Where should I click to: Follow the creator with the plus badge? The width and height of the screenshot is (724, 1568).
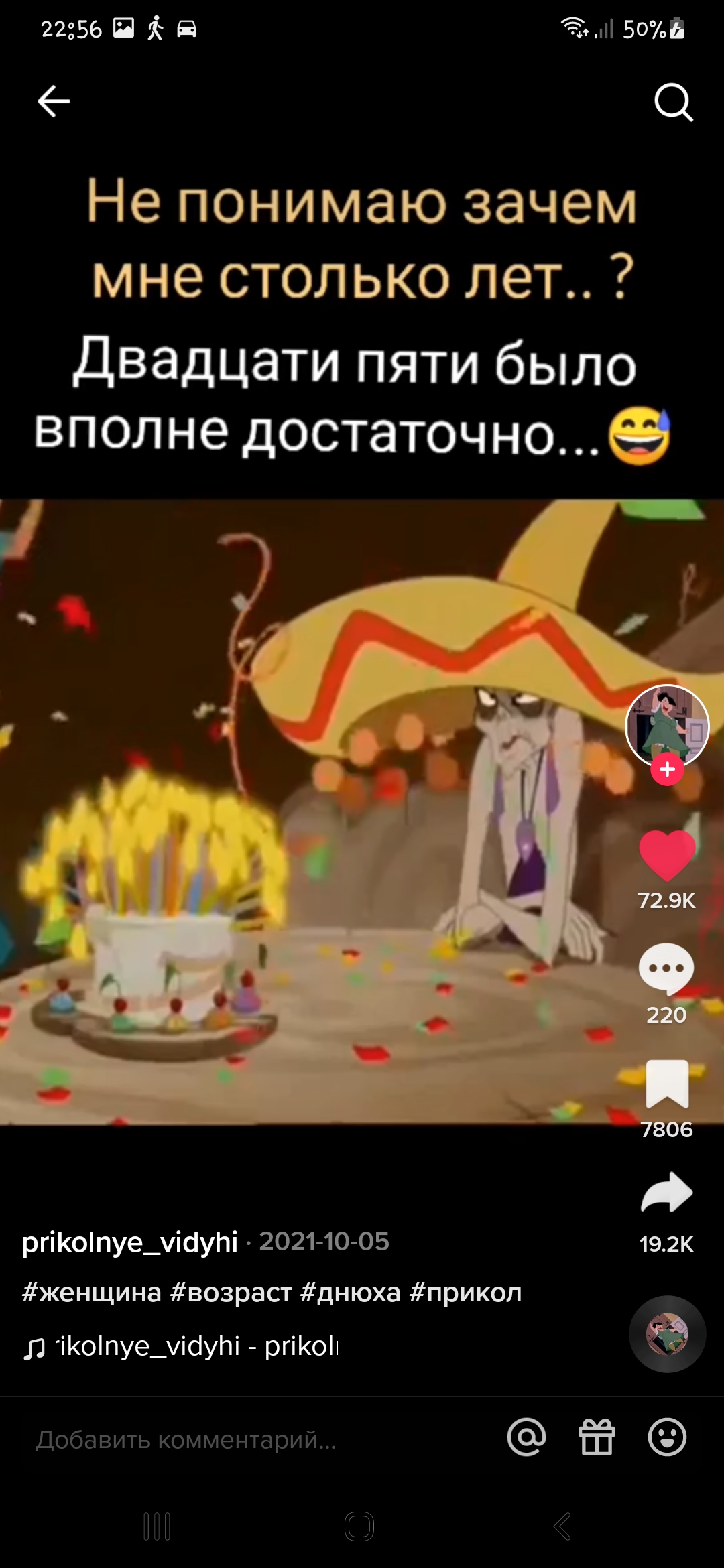click(x=667, y=769)
